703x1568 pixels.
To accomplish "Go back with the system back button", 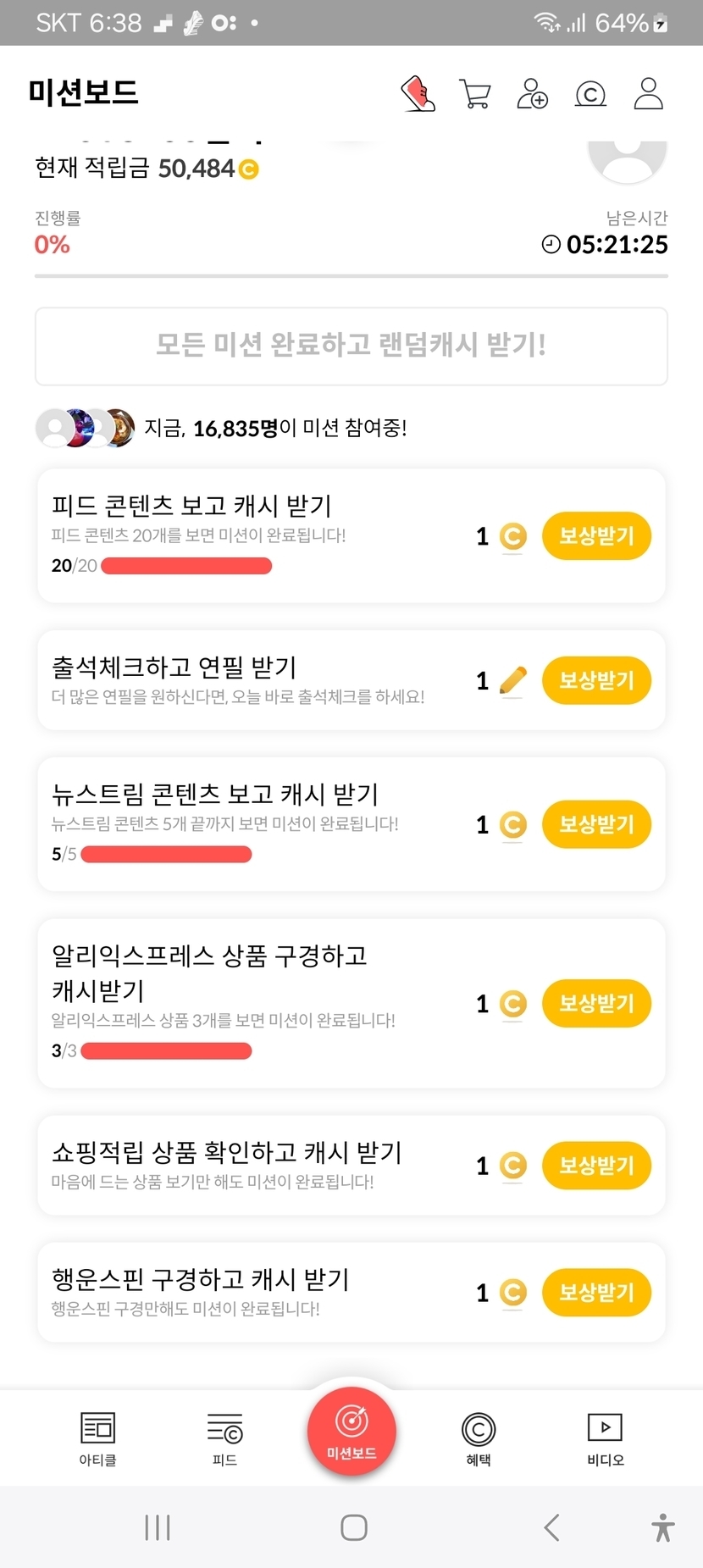I will 551,1527.
